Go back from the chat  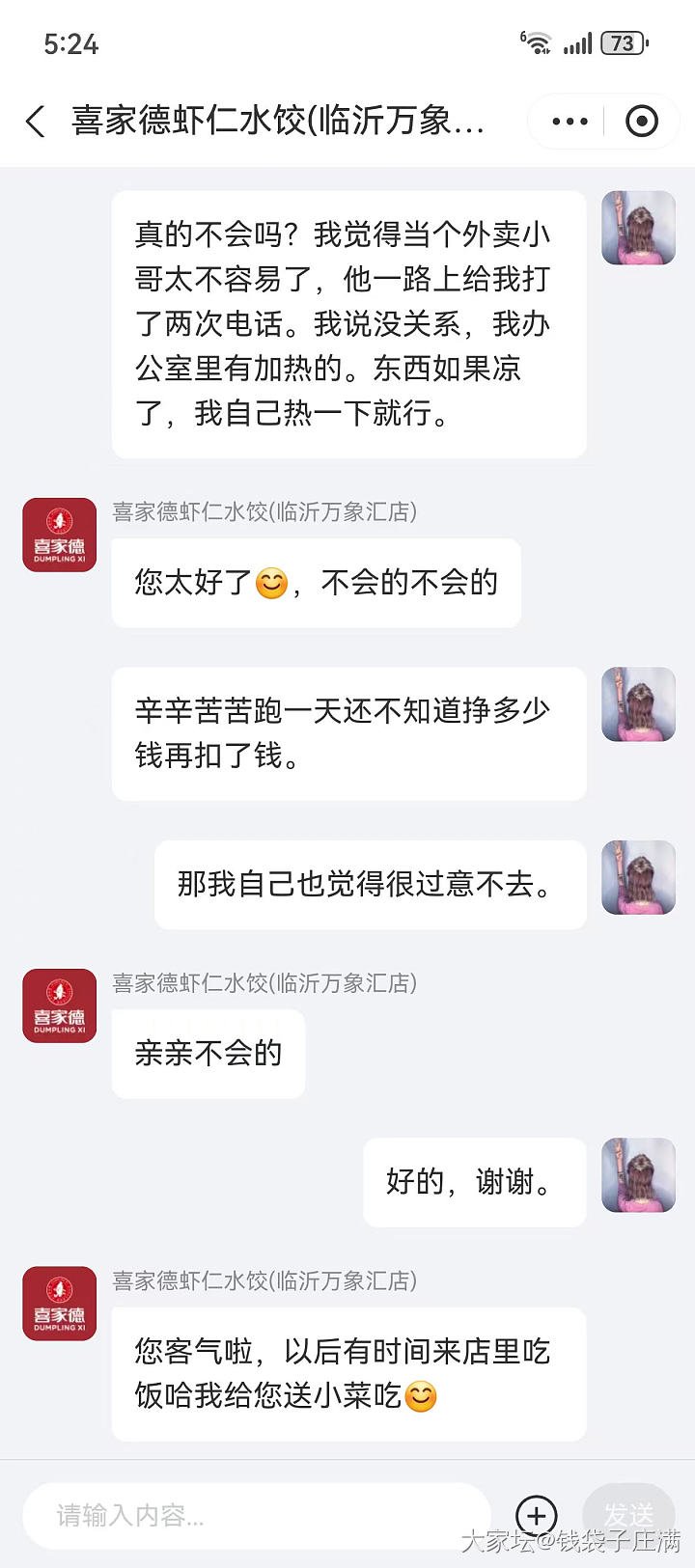point(36,122)
